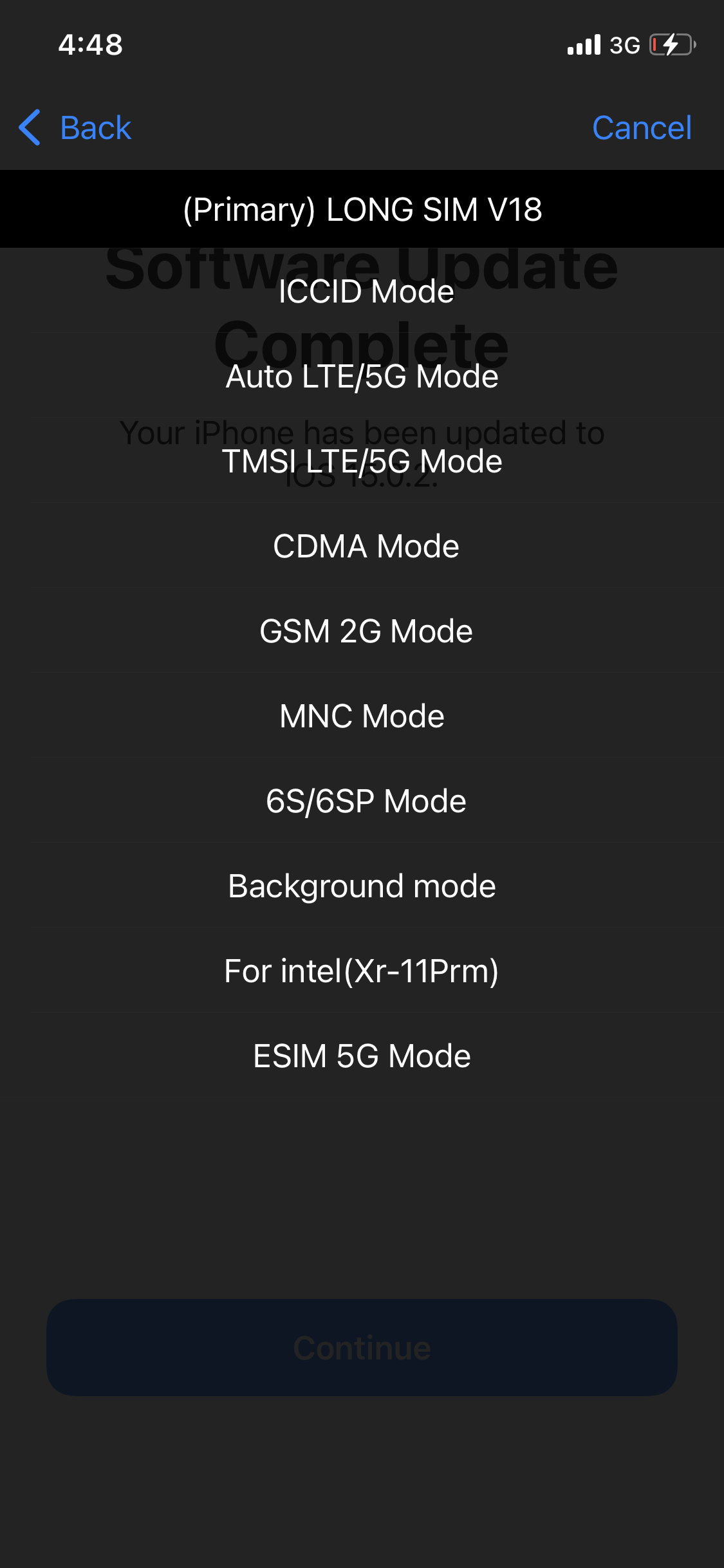This screenshot has height=1568, width=724.
Task: Choose Background mode
Action: click(x=362, y=886)
